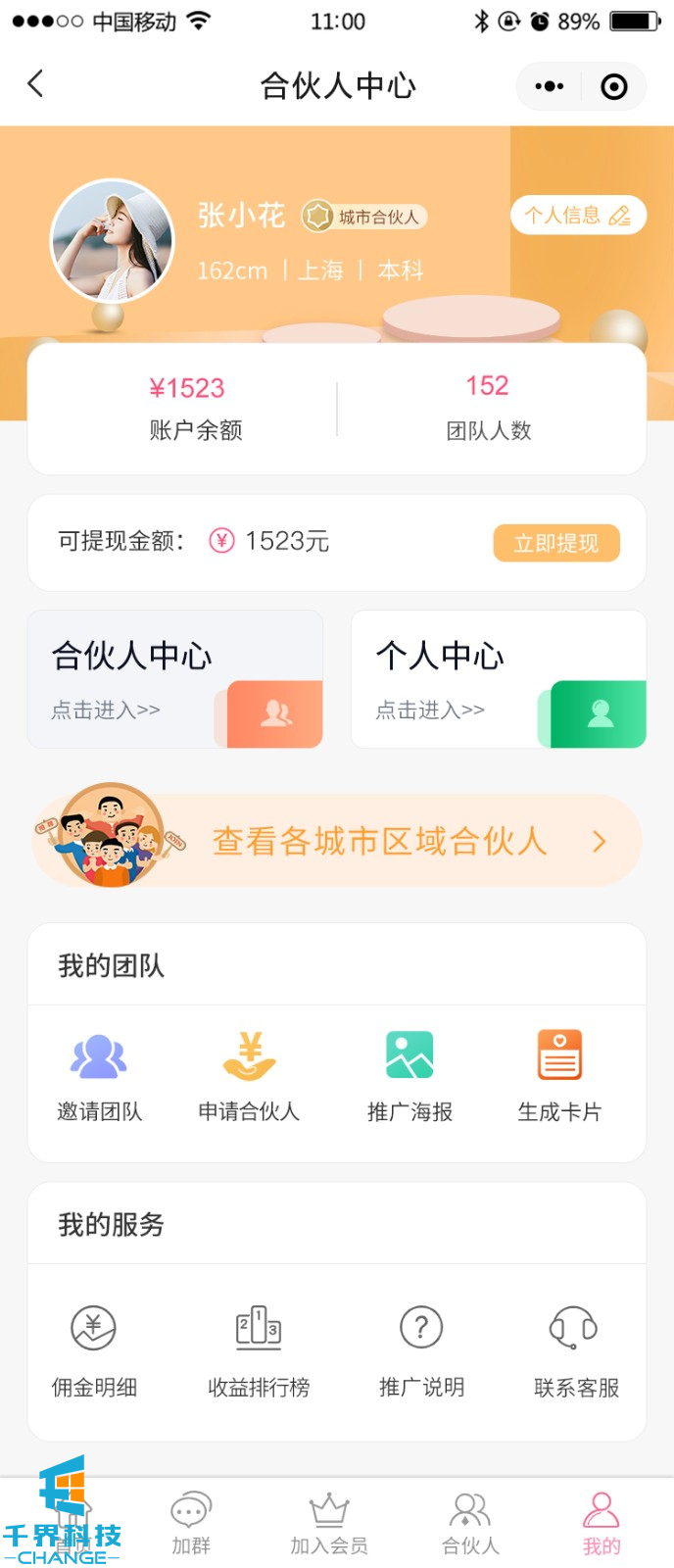Open 推广海报 poster option
Viewport: 674px width, 1568px height.
pos(409,1076)
